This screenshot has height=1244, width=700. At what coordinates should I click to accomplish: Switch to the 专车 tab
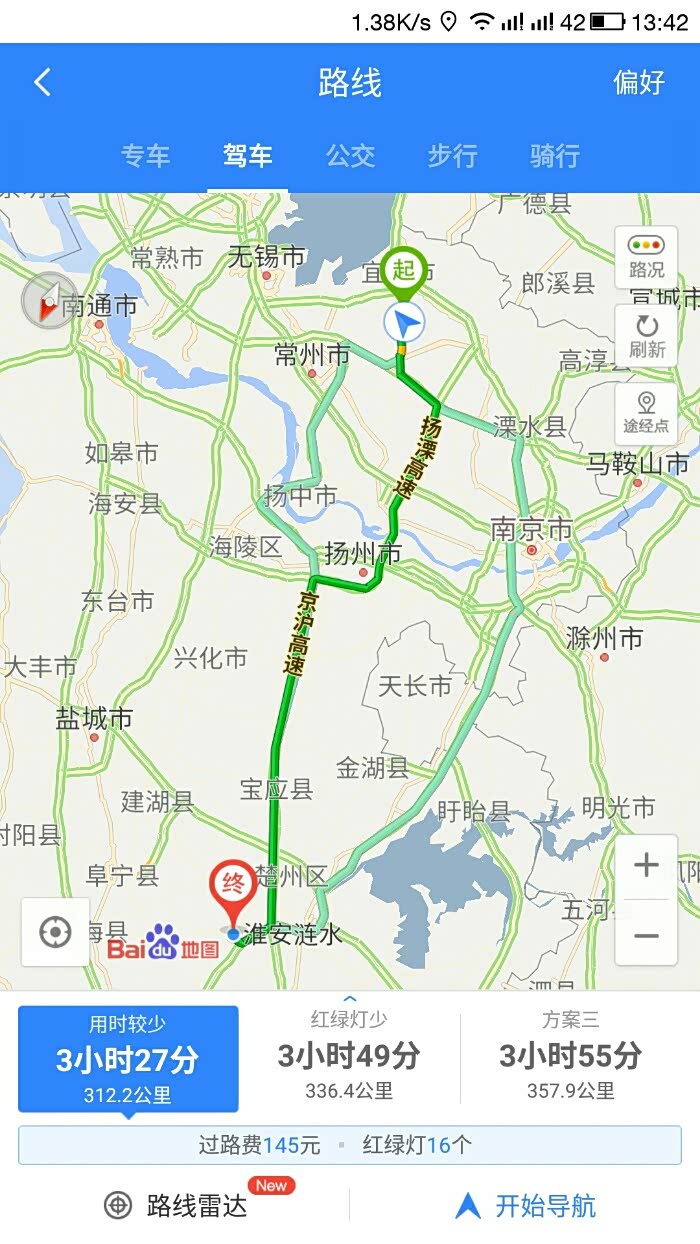pos(146,156)
